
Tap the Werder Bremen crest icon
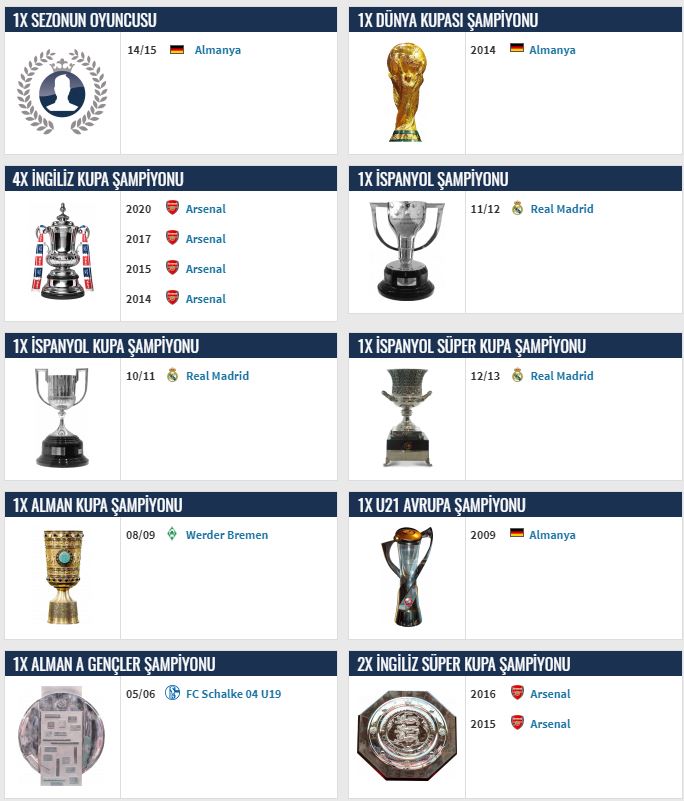[x=172, y=534]
